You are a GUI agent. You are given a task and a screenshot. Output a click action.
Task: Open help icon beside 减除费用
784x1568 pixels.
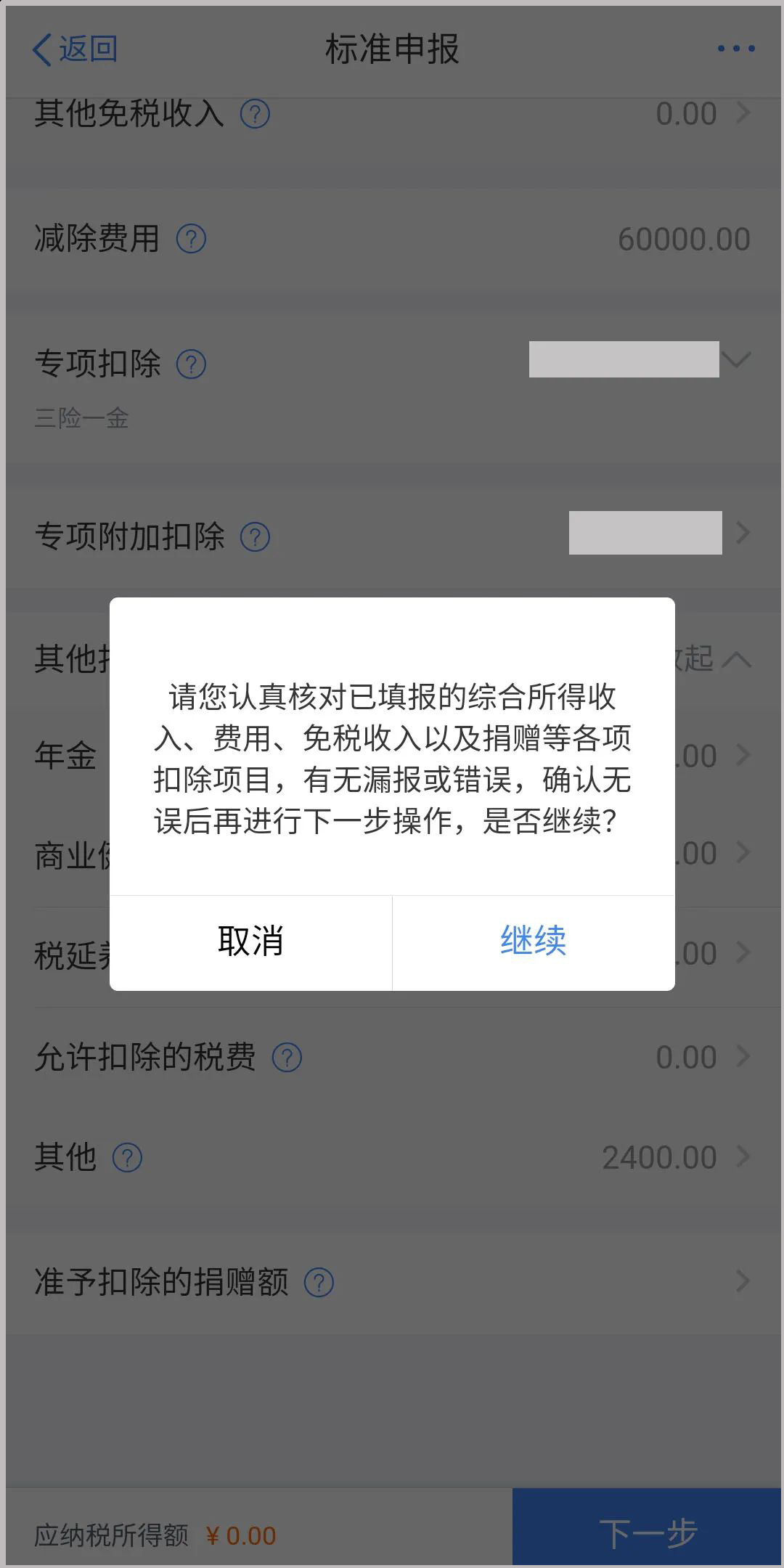pos(192,239)
